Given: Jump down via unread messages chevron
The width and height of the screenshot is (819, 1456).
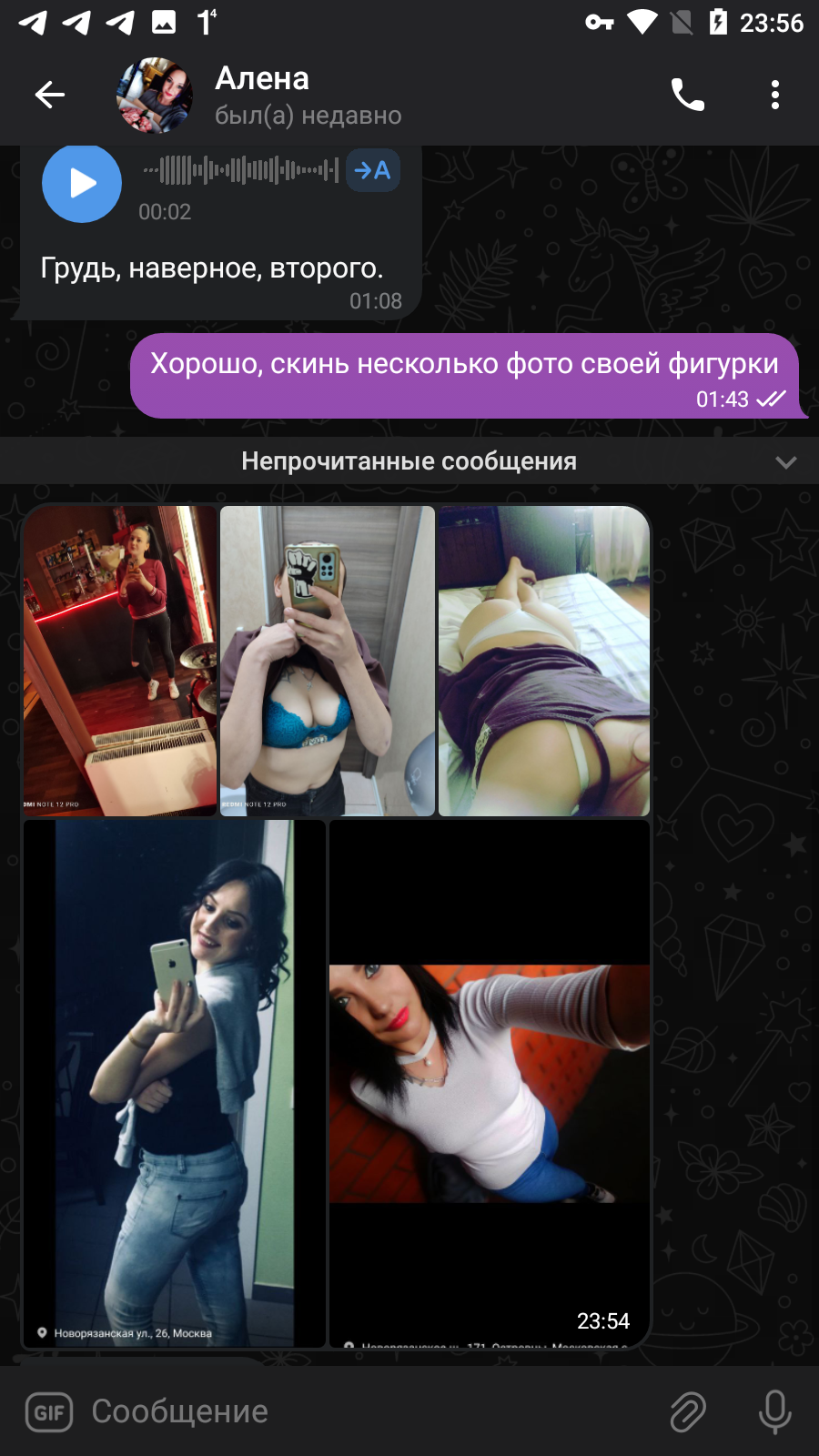Looking at the screenshot, I should [x=786, y=462].
